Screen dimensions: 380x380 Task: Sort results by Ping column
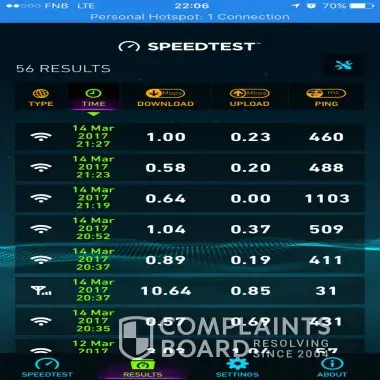click(326, 97)
